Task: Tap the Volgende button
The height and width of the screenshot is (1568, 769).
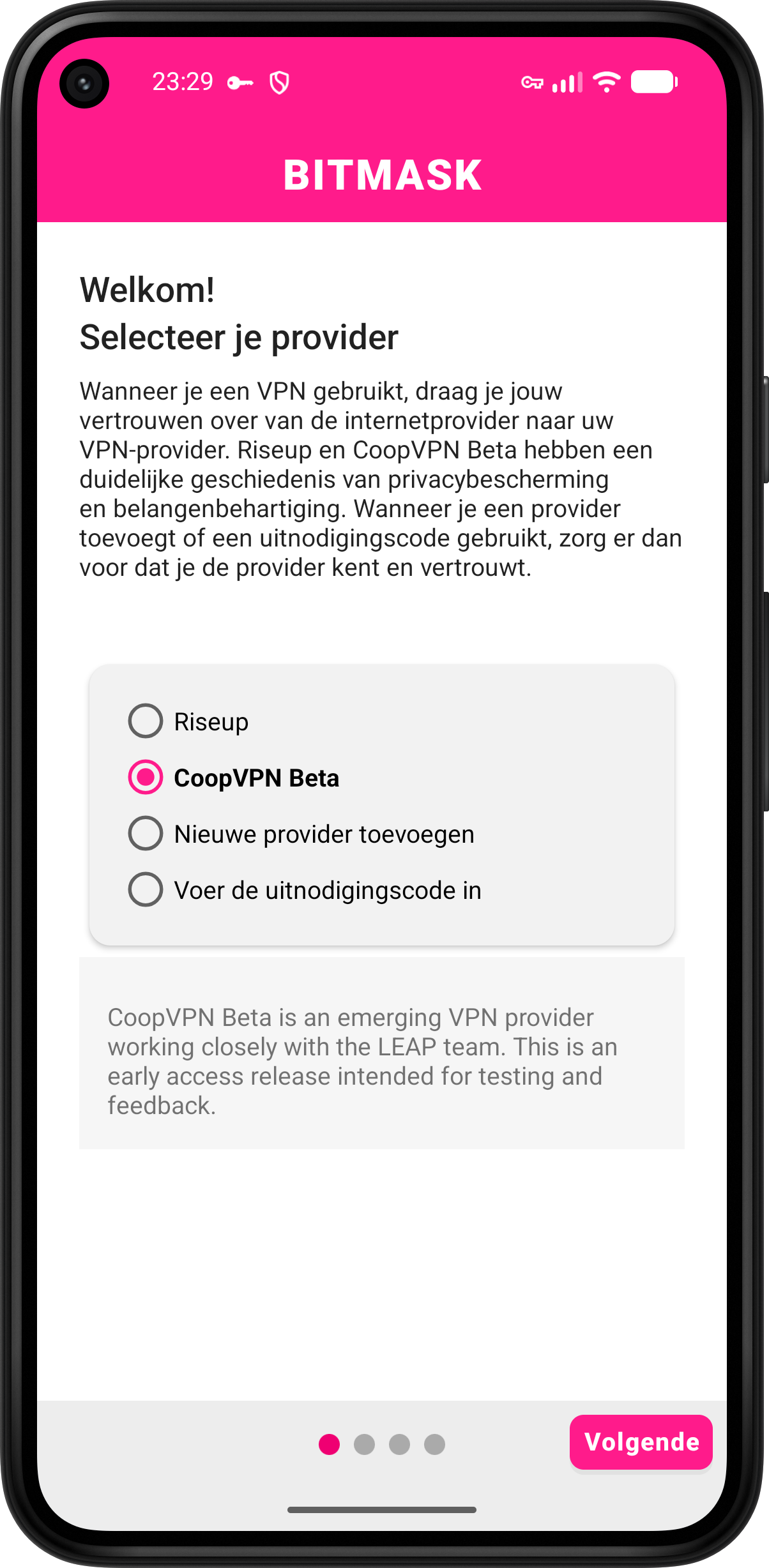Action: pyautogui.click(x=641, y=1442)
